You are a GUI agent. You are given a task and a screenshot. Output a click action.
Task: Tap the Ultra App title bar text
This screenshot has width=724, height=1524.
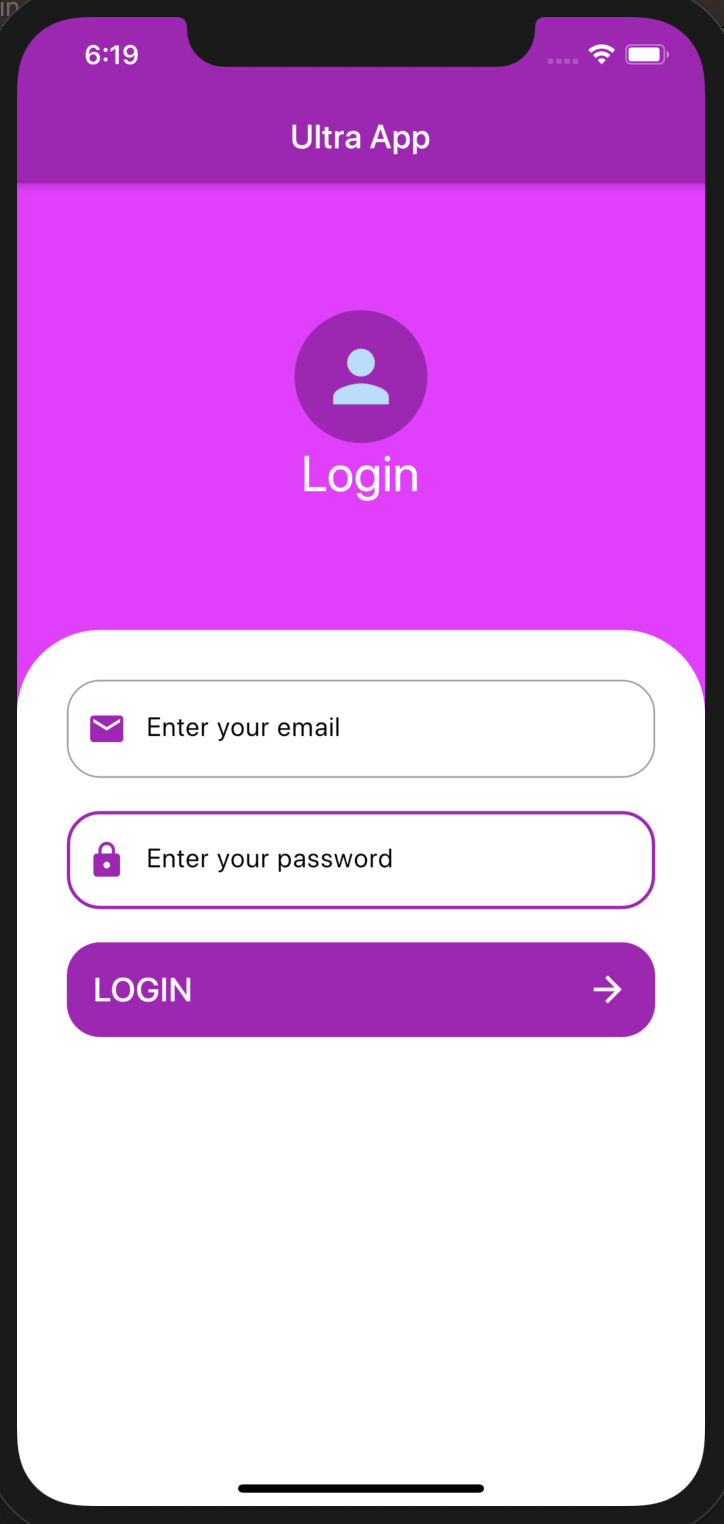[x=360, y=137]
